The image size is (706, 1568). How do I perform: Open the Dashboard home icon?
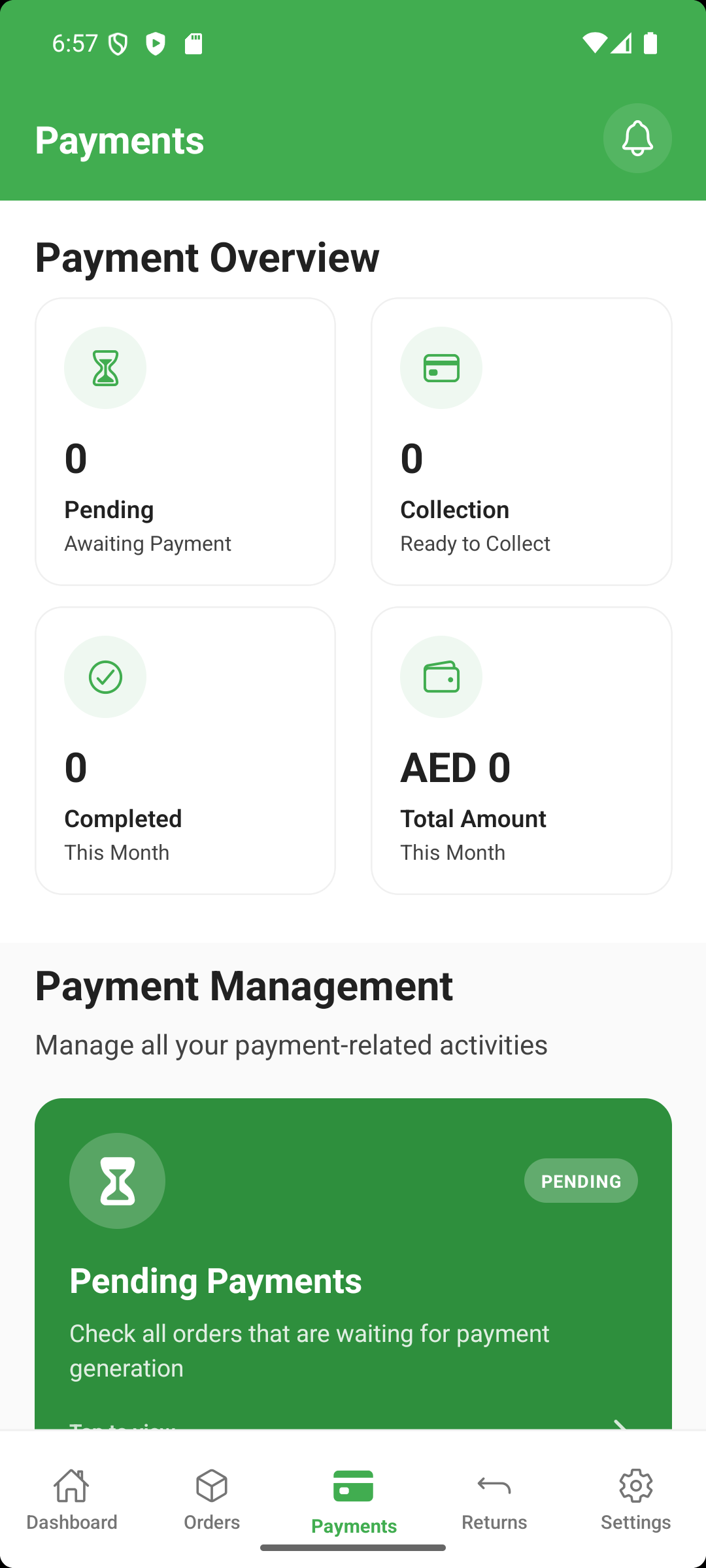tap(72, 1486)
